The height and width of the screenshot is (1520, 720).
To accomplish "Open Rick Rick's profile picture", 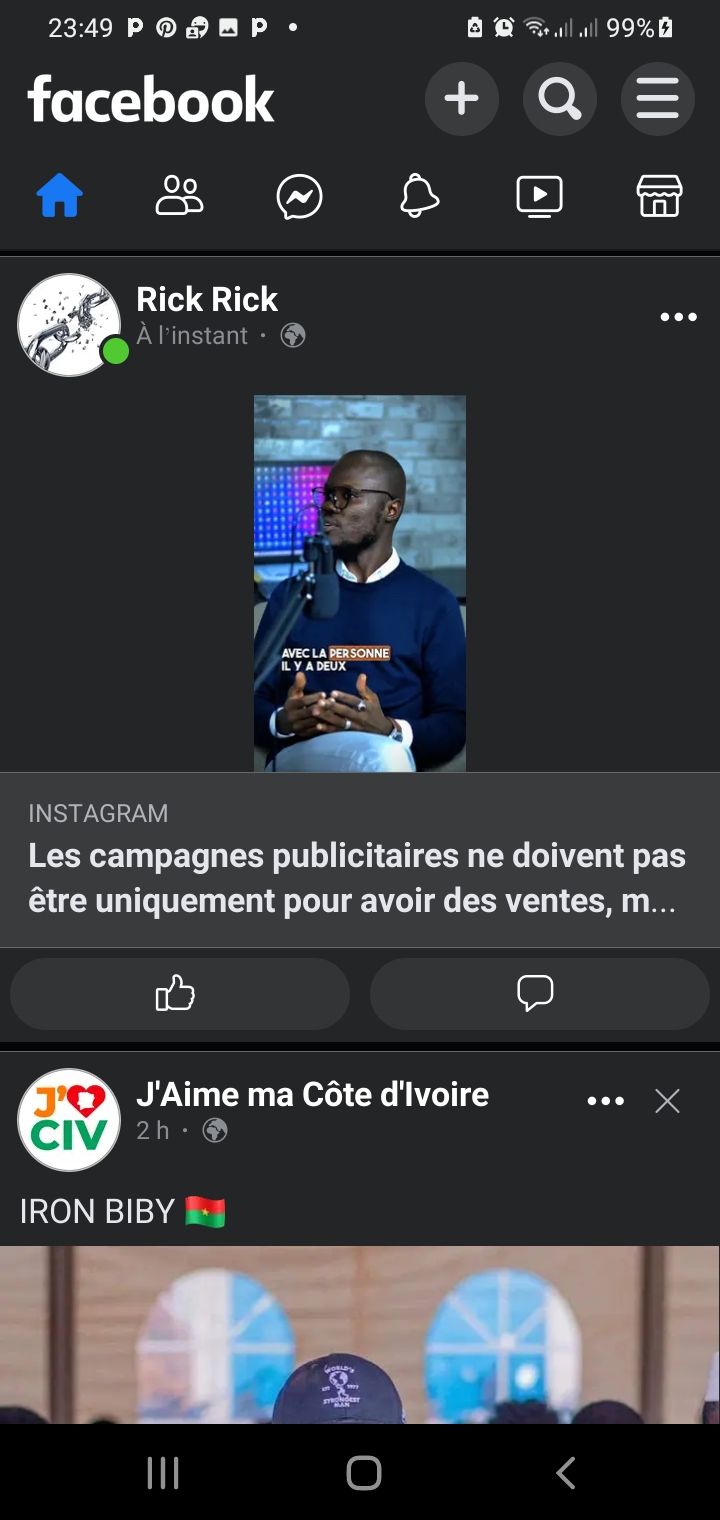I will [x=69, y=325].
